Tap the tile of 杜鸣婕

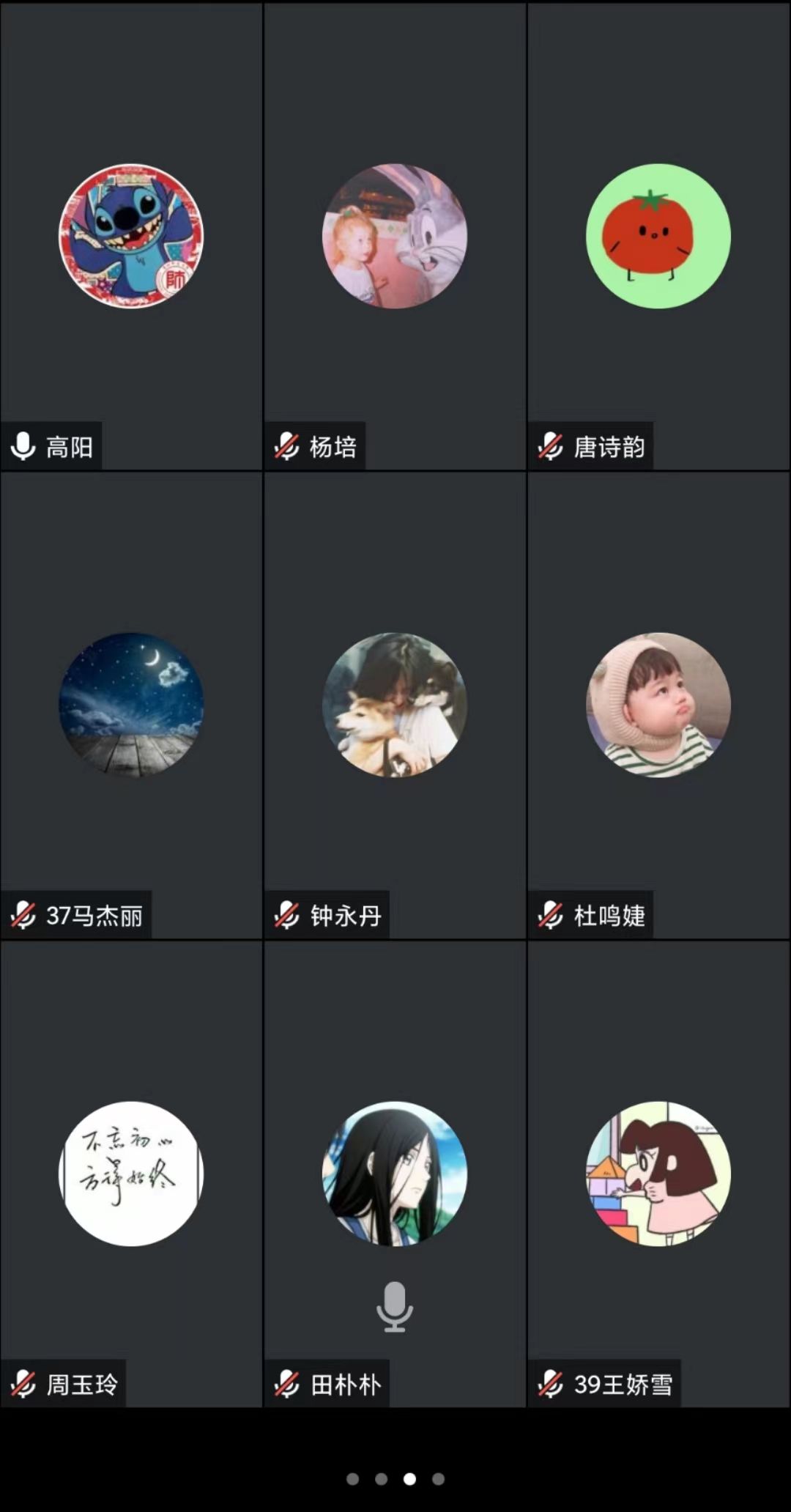pyautogui.click(x=658, y=705)
